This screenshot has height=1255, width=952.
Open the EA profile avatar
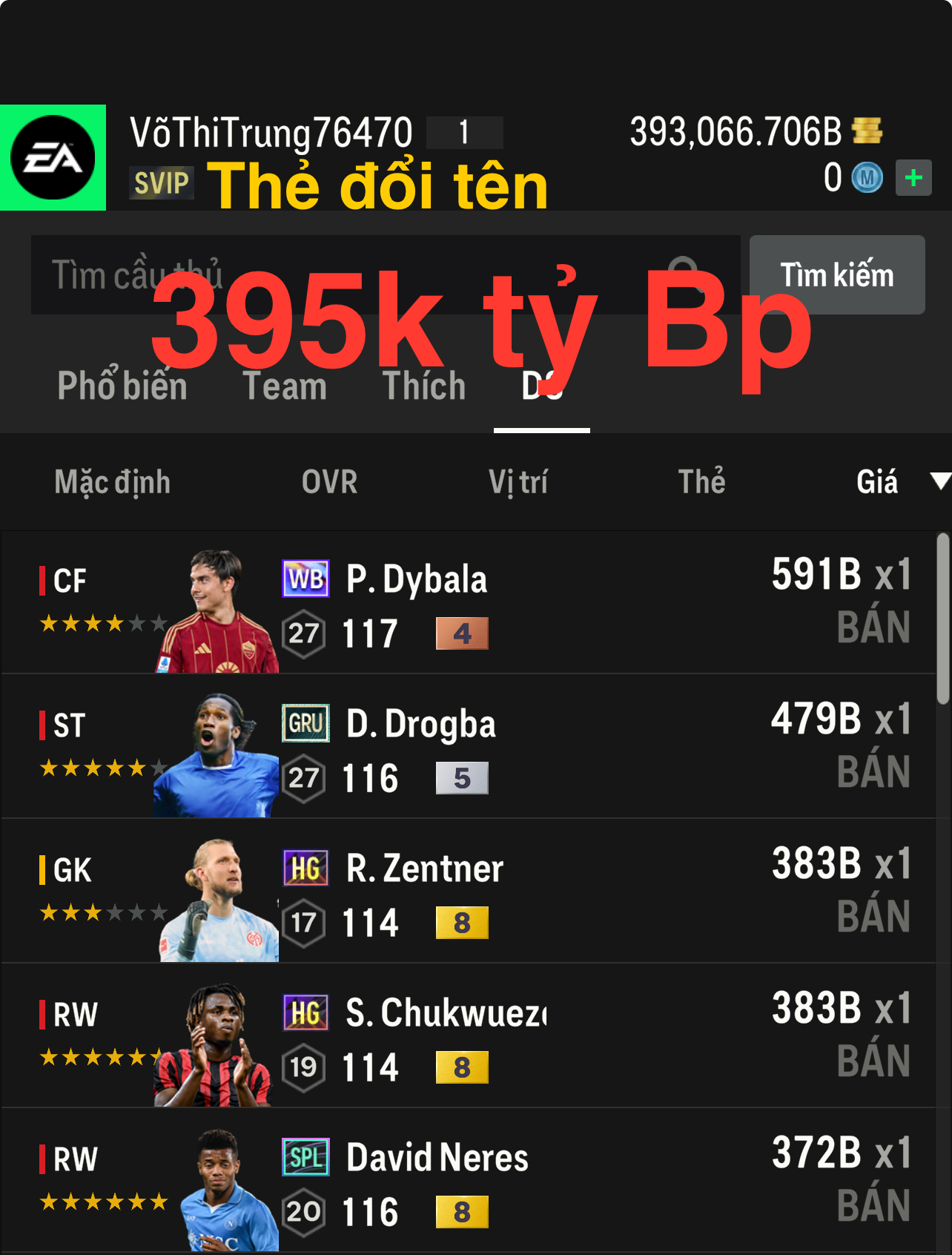point(53,157)
